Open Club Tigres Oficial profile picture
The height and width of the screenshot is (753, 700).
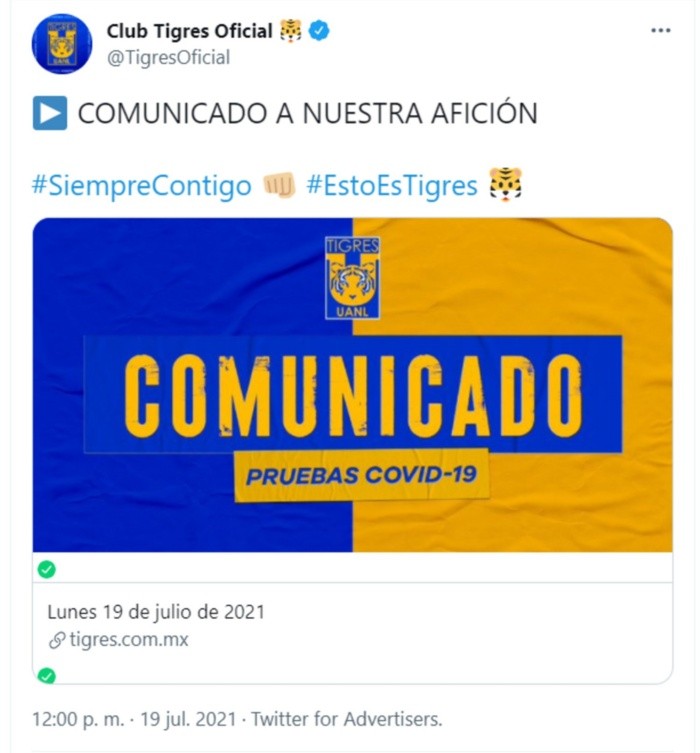(x=62, y=44)
